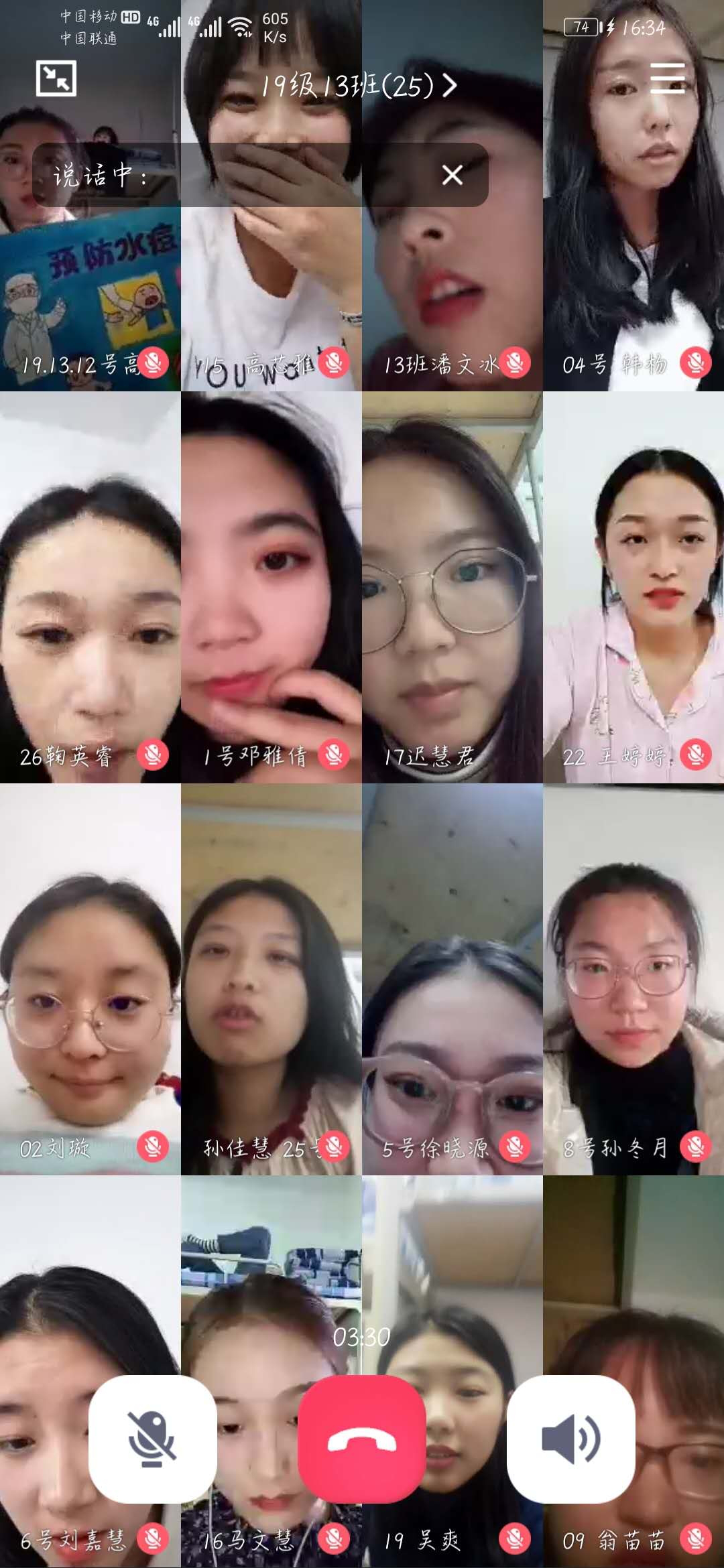Toggle the microphone mute button

click(153, 1439)
